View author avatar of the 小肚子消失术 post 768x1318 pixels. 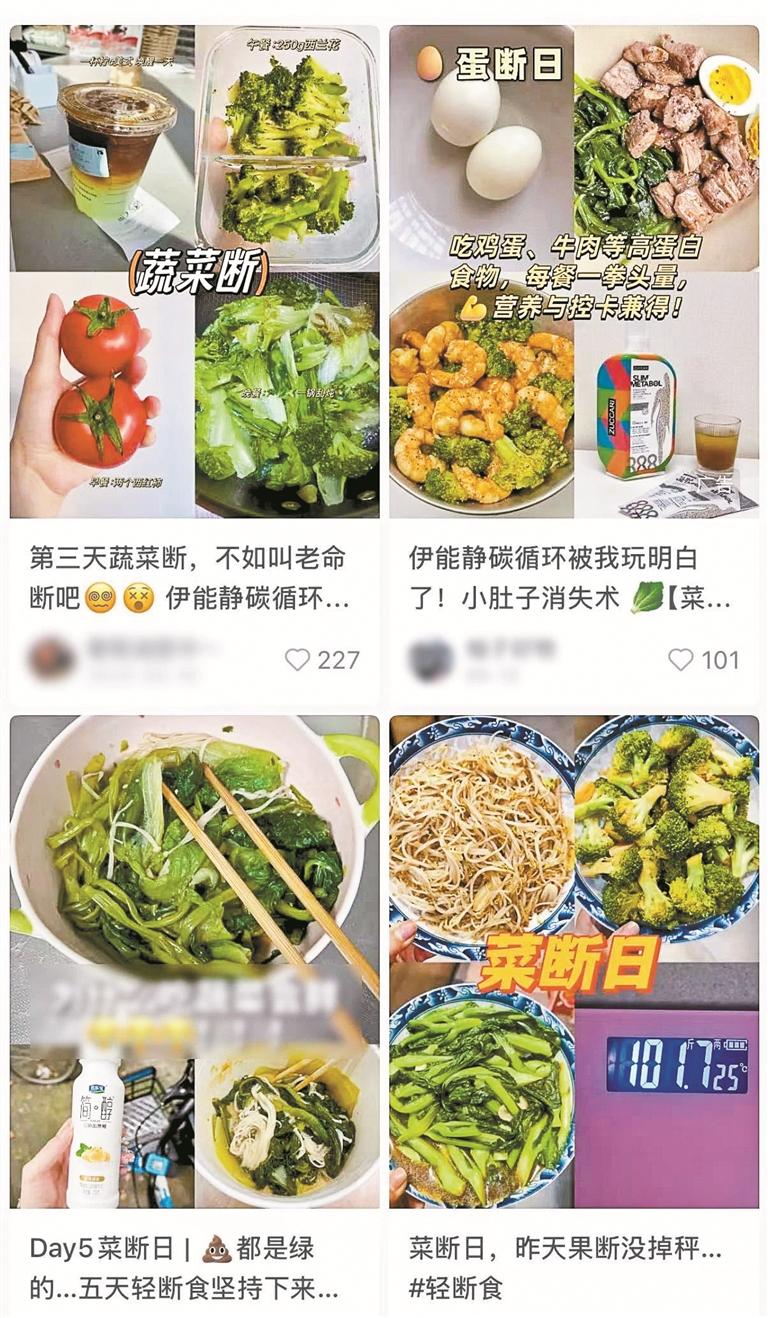pyautogui.click(x=431, y=659)
